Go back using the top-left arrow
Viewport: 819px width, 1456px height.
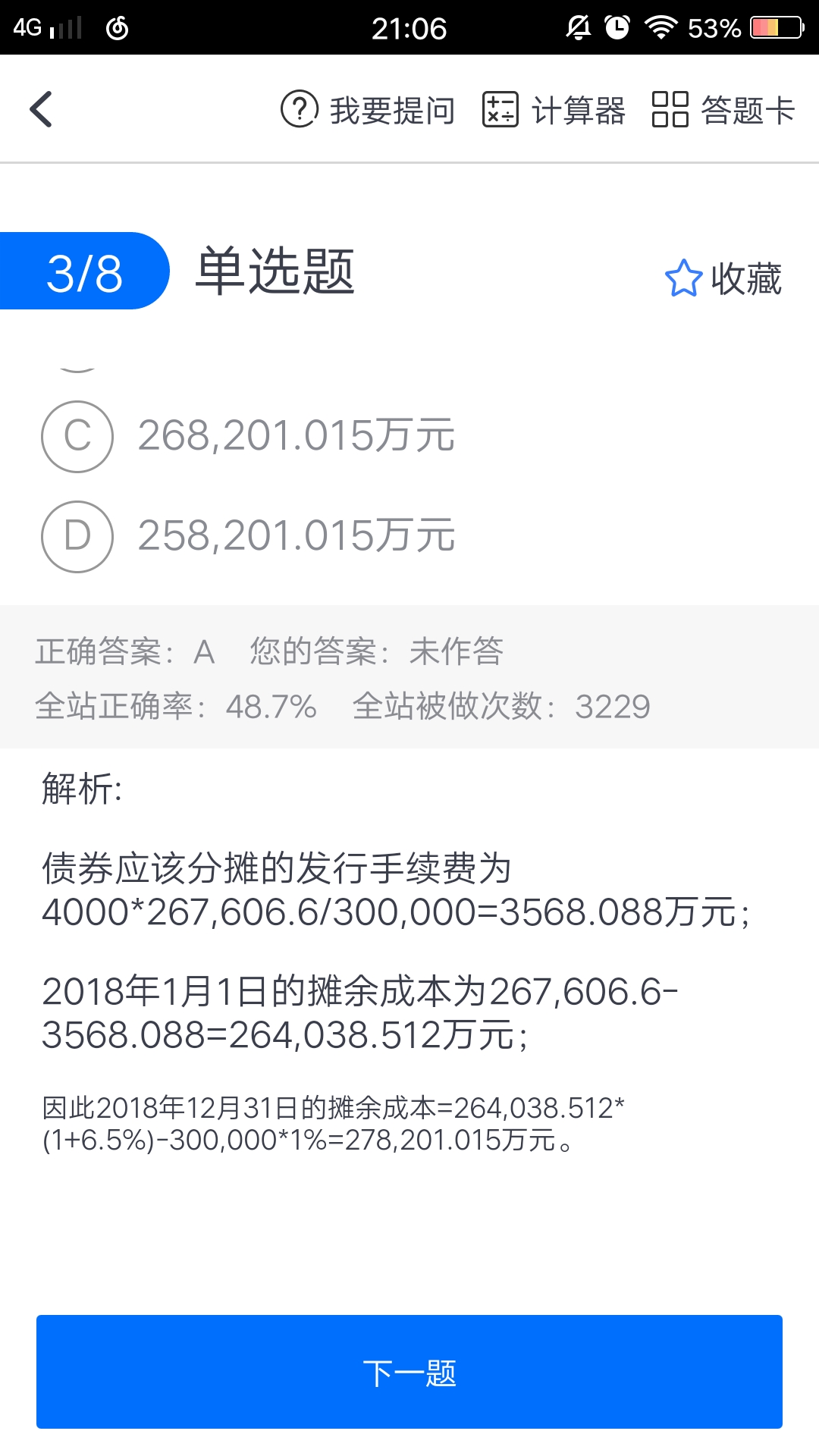[42, 109]
